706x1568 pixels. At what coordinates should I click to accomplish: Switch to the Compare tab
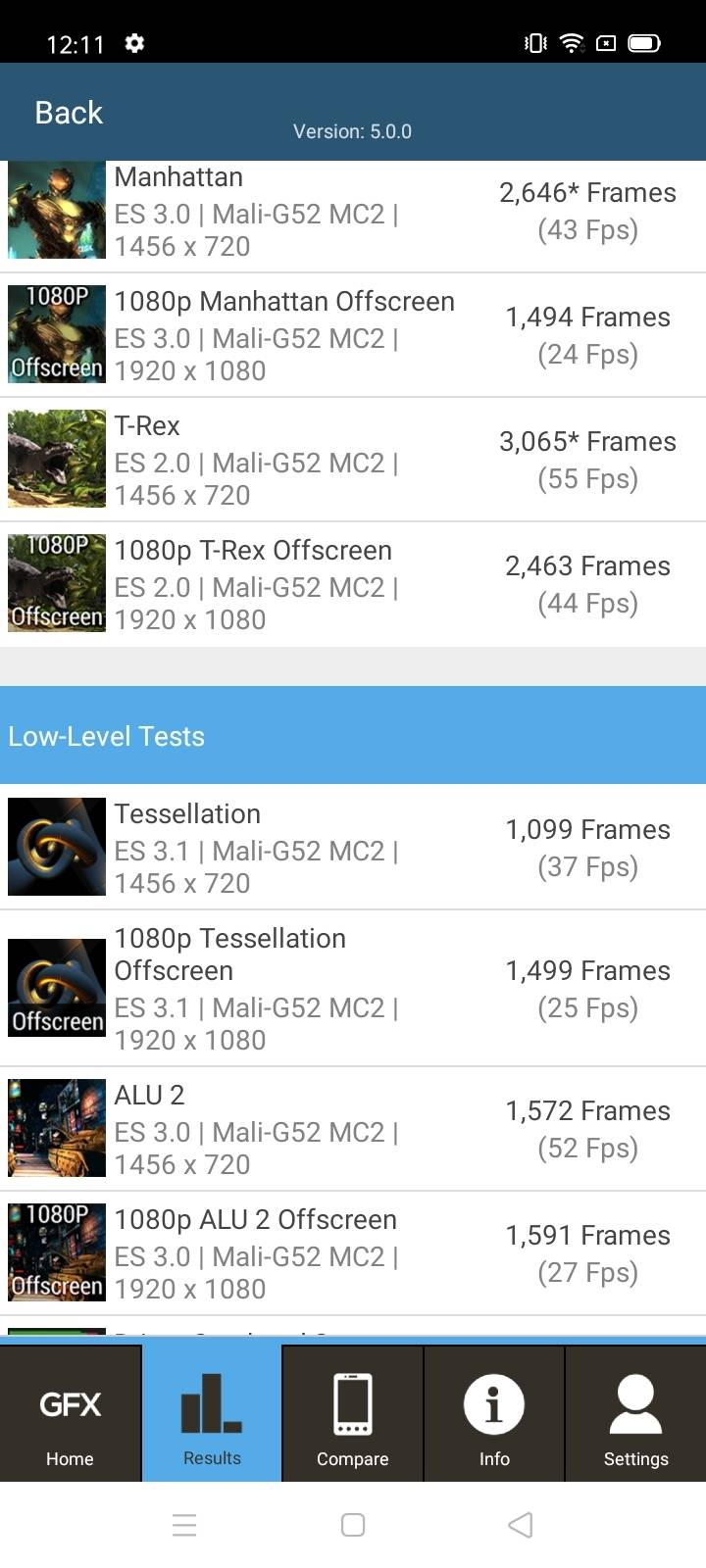[x=353, y=1416]
